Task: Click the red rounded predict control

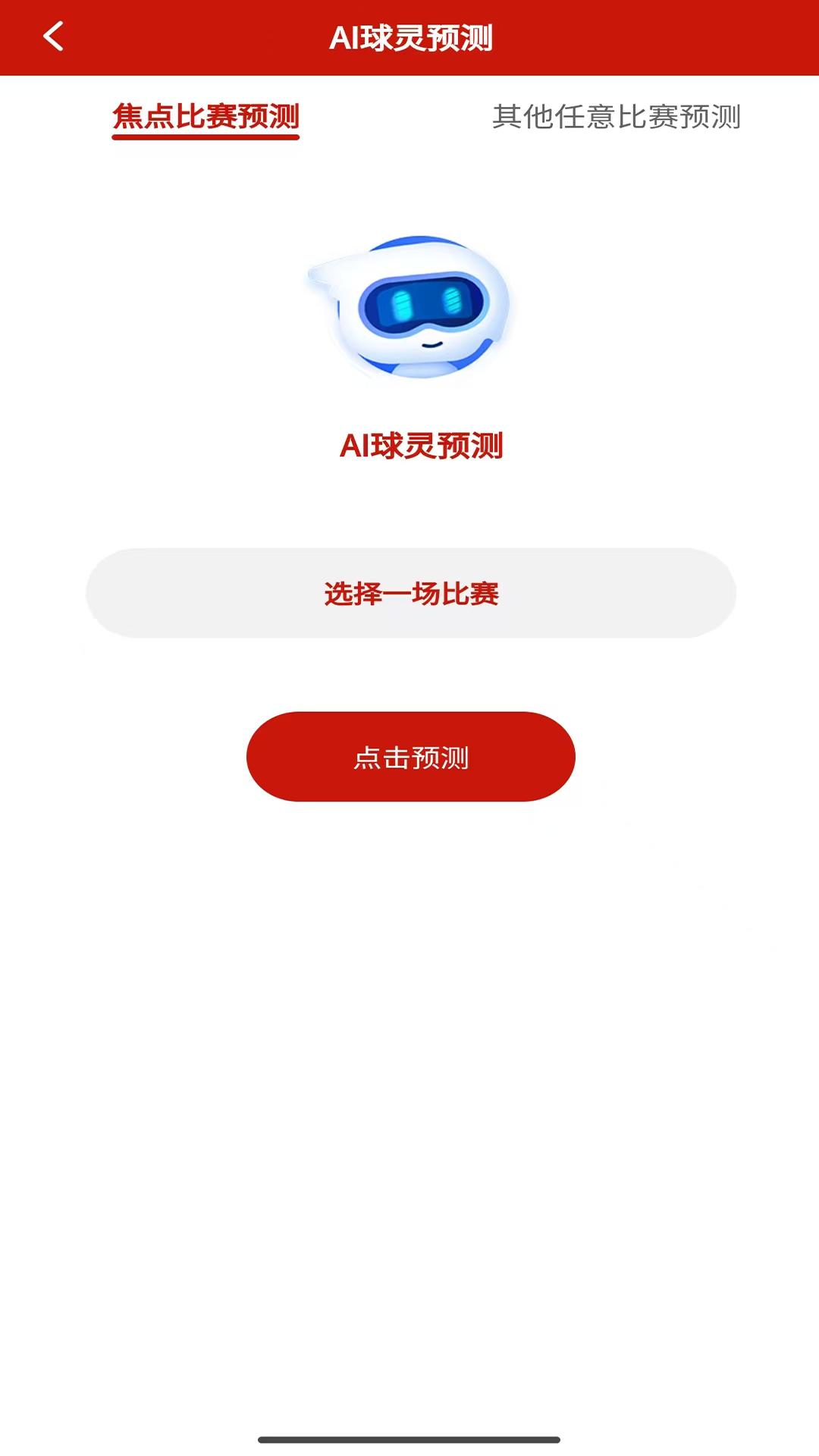Action: click(x=409, y=756)
